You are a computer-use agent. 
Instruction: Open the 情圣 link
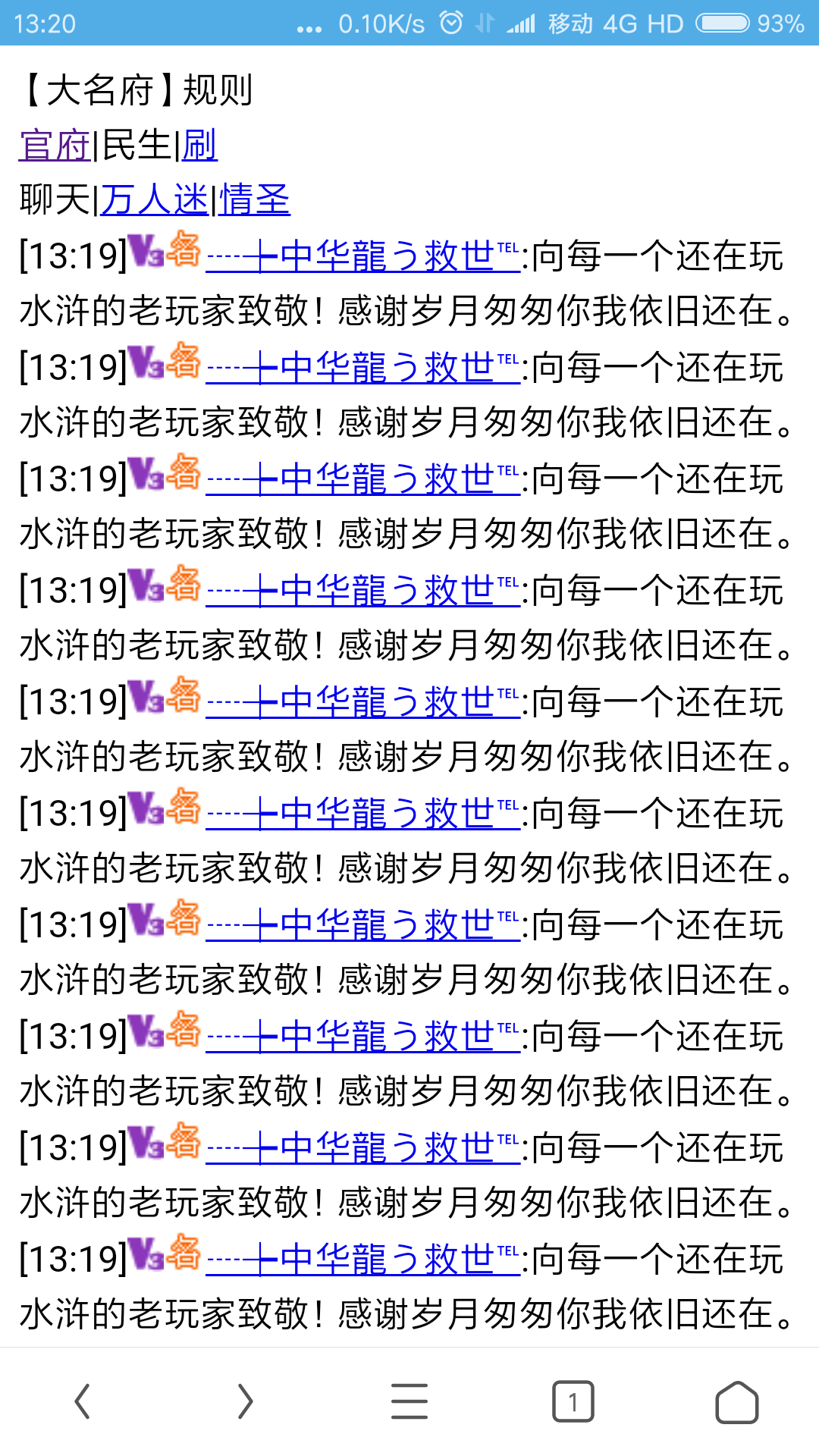click(x=255, y=200)
